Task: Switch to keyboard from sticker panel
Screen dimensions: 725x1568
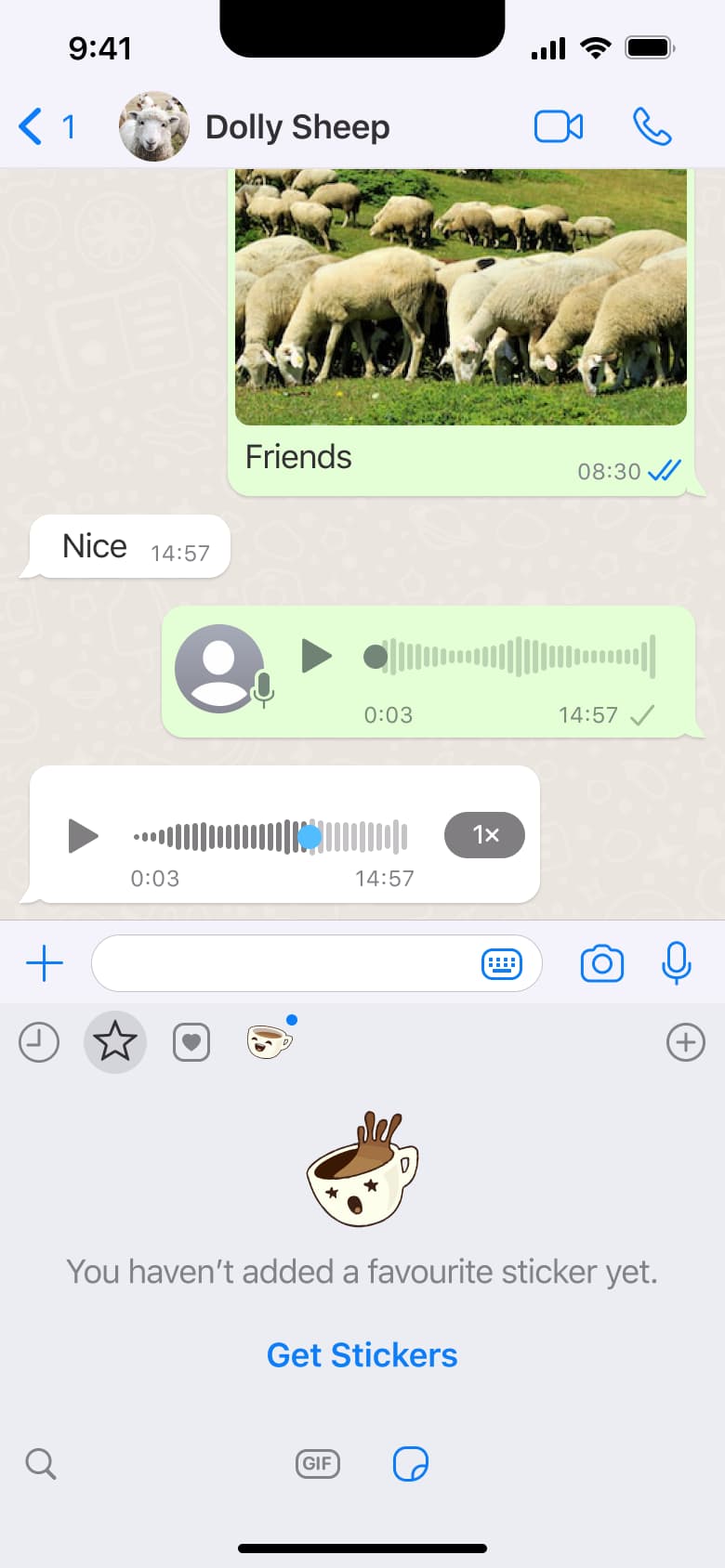Action: click(502, 964)
